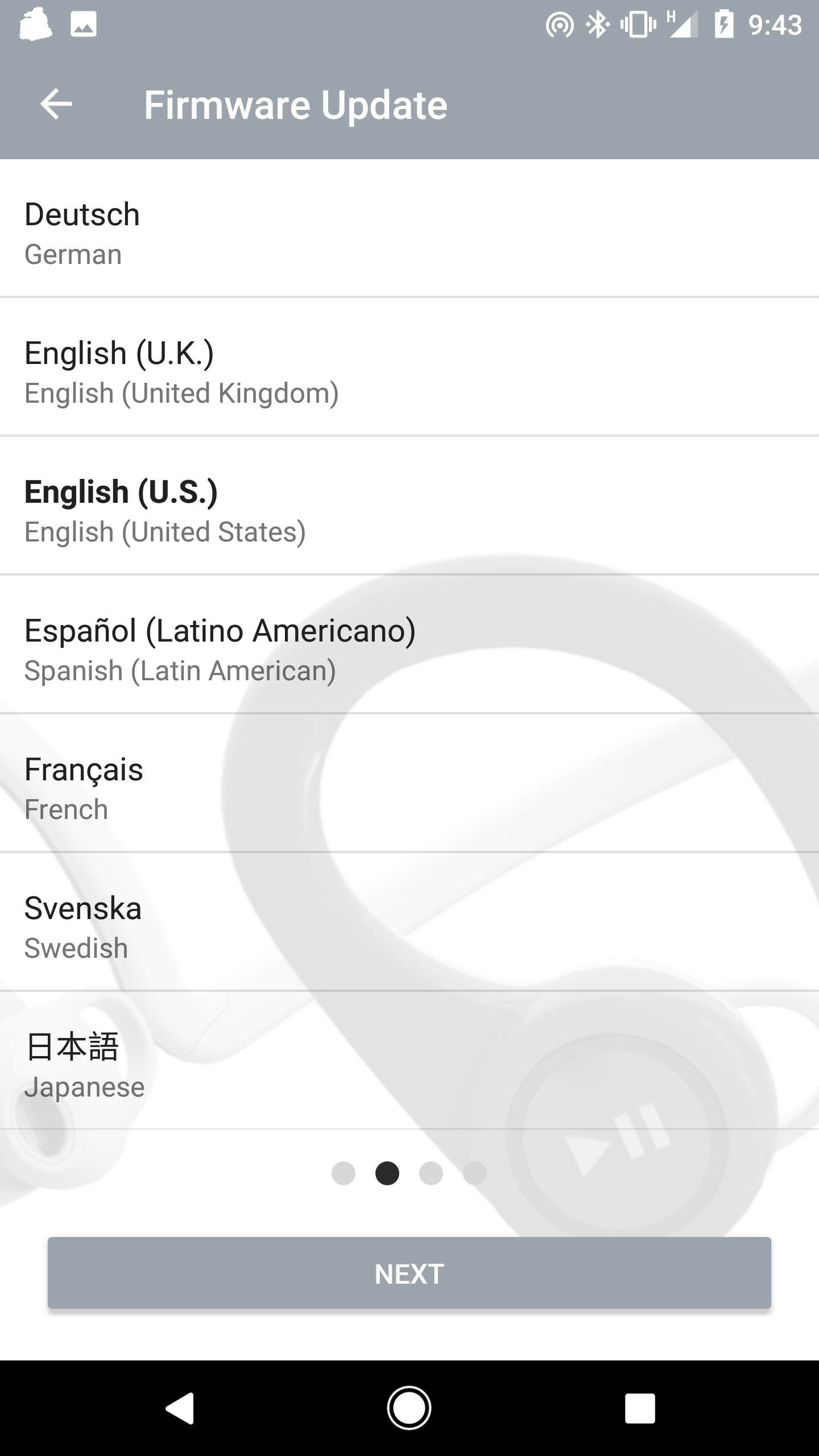Go back using the app bar arrow
The width and height of the screenshot is (819, 1456).
56,105
